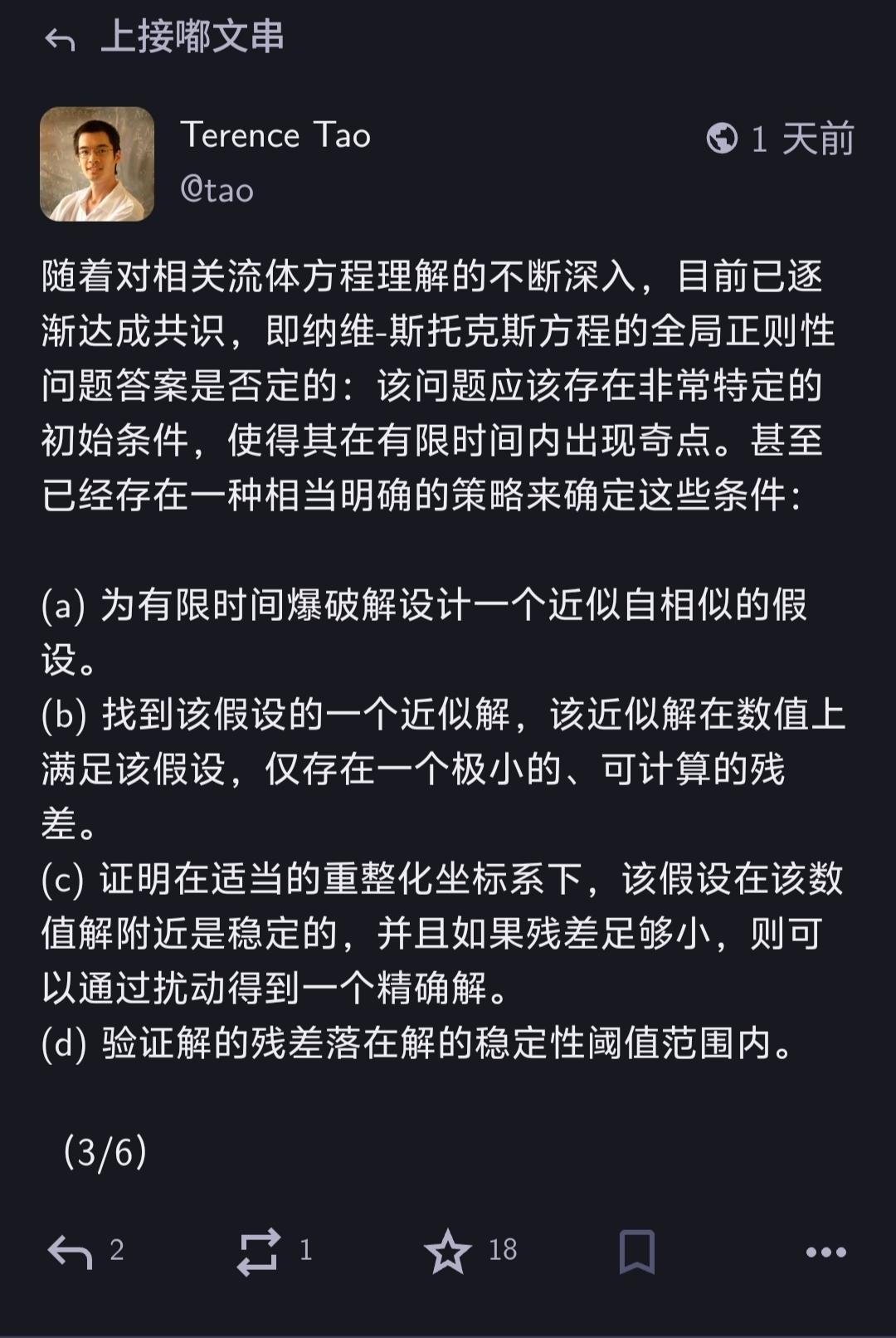The image size is (896, 1338).
Task: Open the post's more options menu
Action: pyautogui.click(x=826, y=1252)
